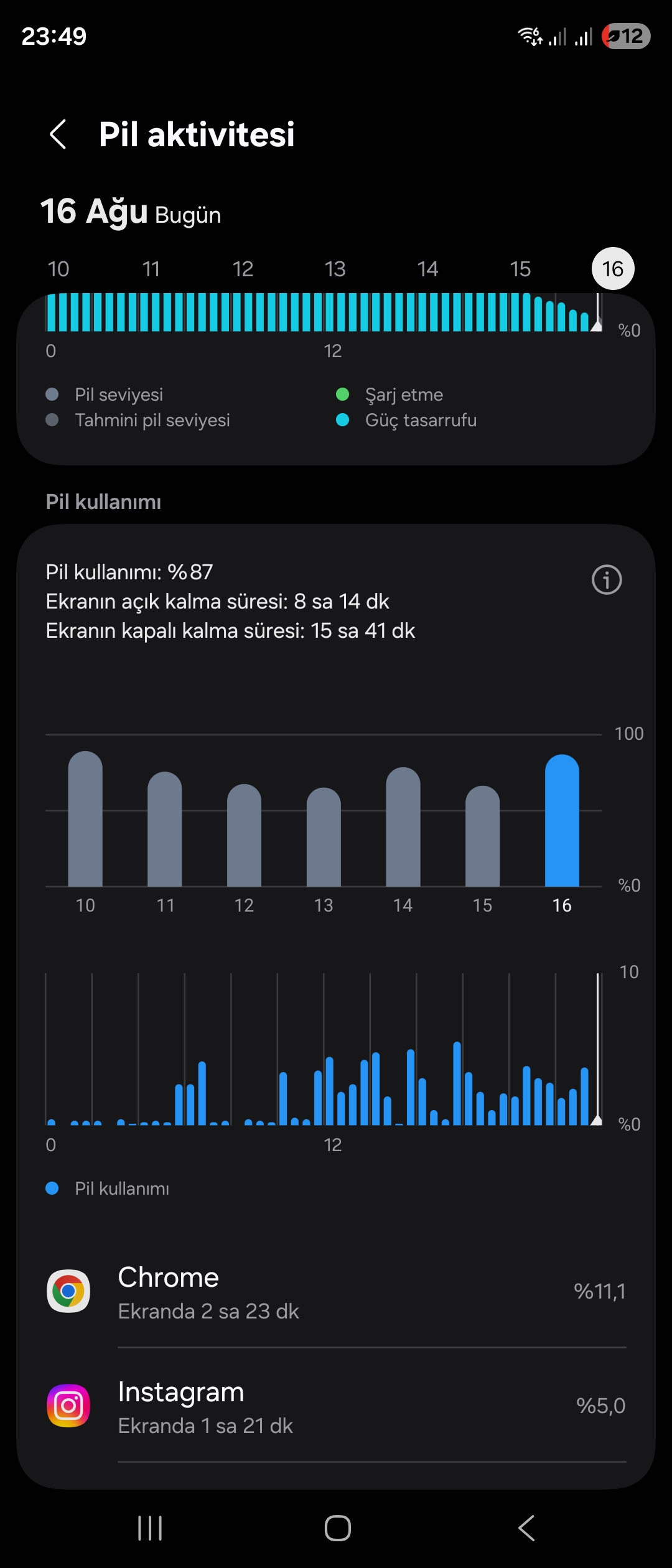Select day 15 in the top date row

[x=520, y=269]
